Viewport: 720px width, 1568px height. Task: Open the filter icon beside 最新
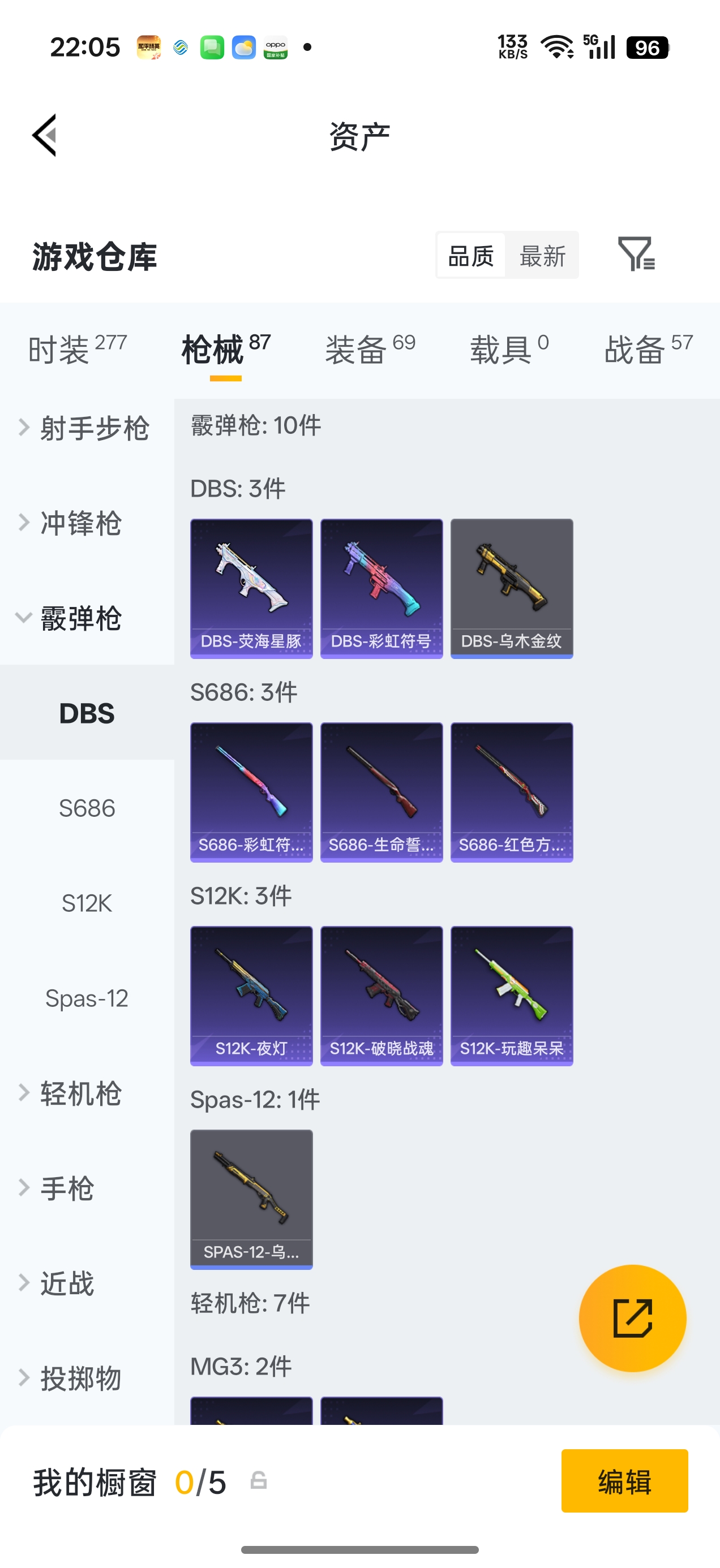click(636, 254)
